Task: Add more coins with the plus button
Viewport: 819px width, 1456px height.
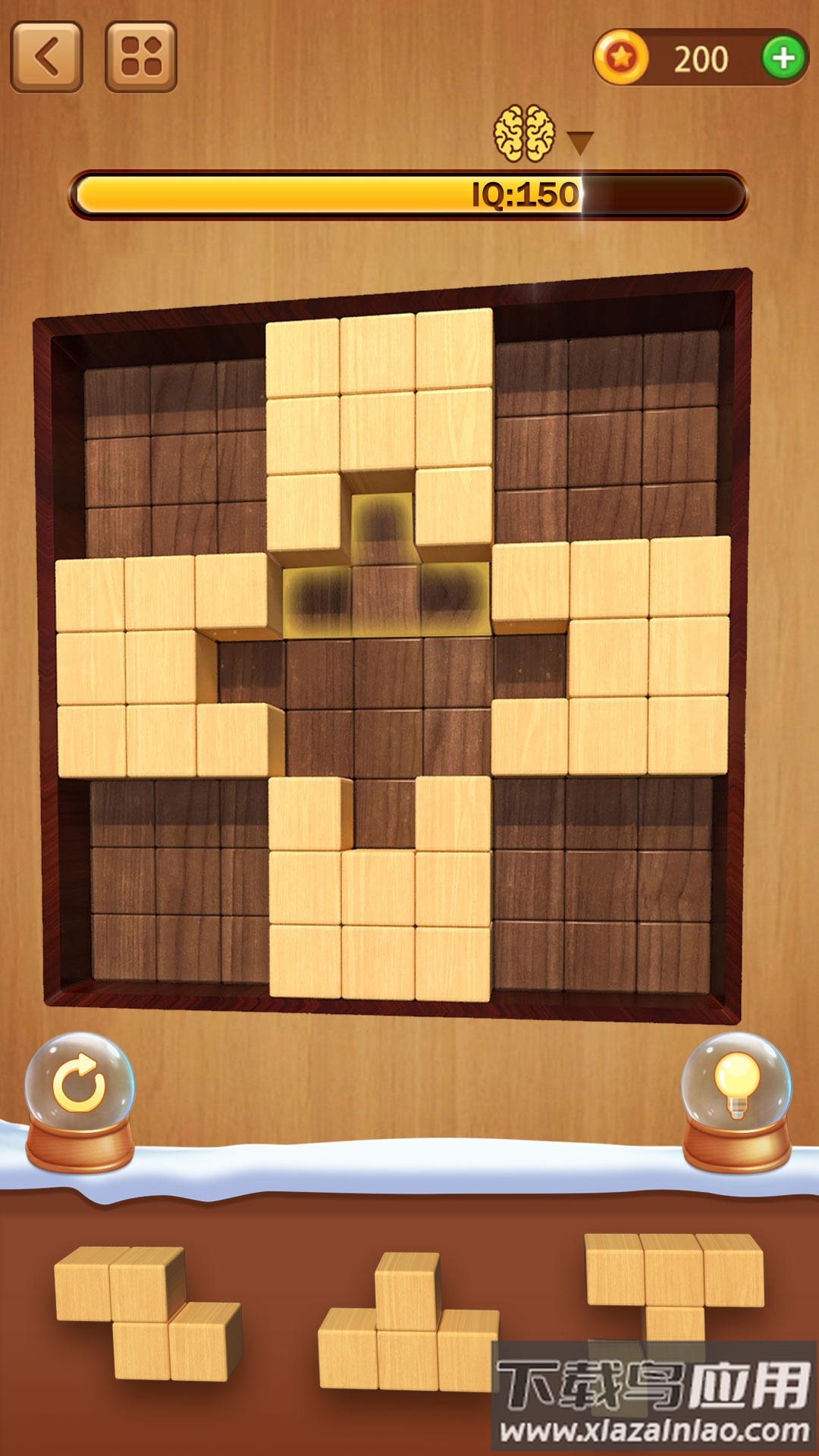Action: (783, 58)
